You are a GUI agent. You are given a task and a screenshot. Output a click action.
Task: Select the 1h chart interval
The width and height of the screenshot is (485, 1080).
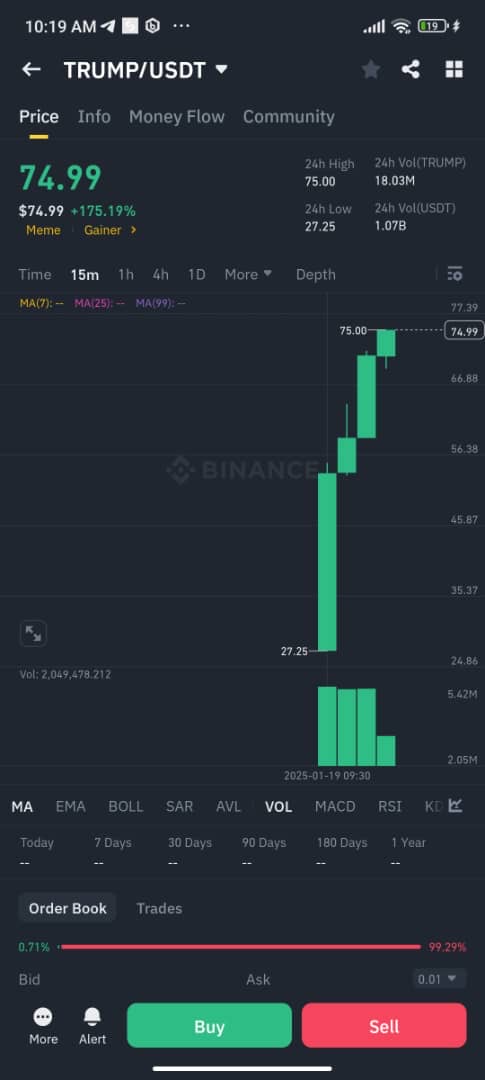pyautogui.click(x=125, y=275)
